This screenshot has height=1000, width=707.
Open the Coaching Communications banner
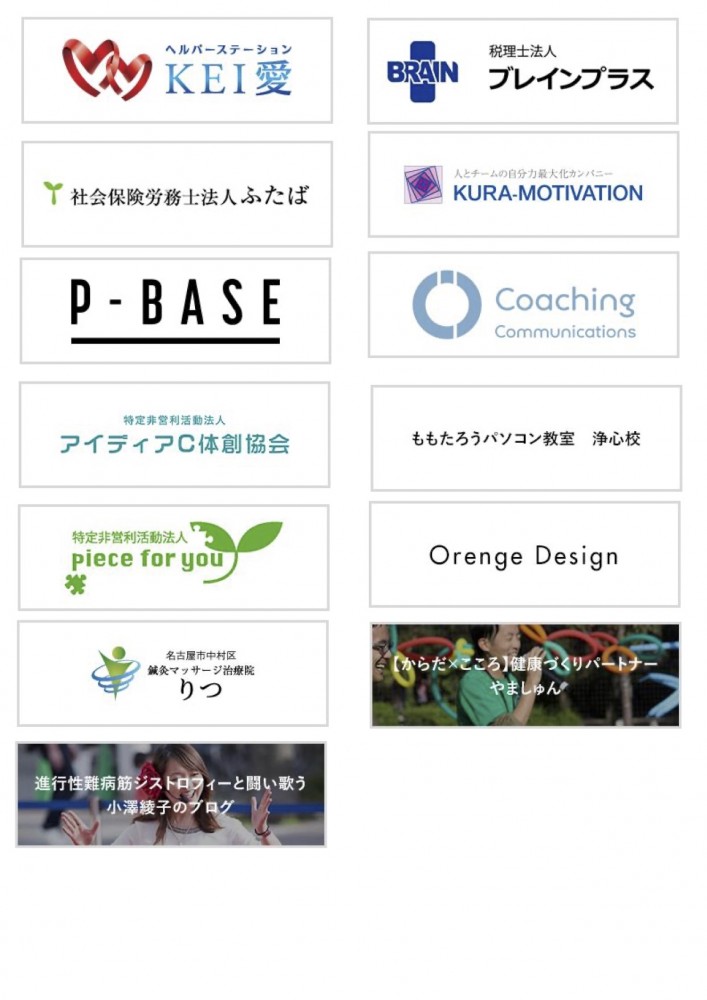[523, 305]
